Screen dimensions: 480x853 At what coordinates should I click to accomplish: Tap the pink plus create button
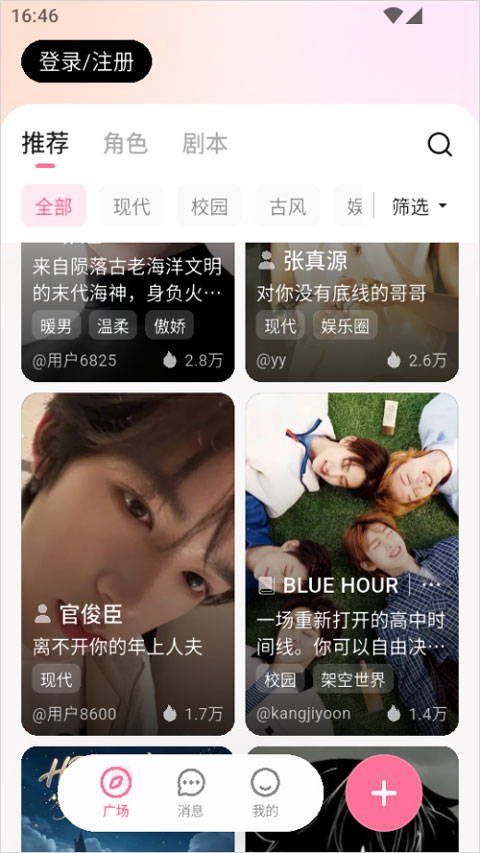[x=384, y=793]
